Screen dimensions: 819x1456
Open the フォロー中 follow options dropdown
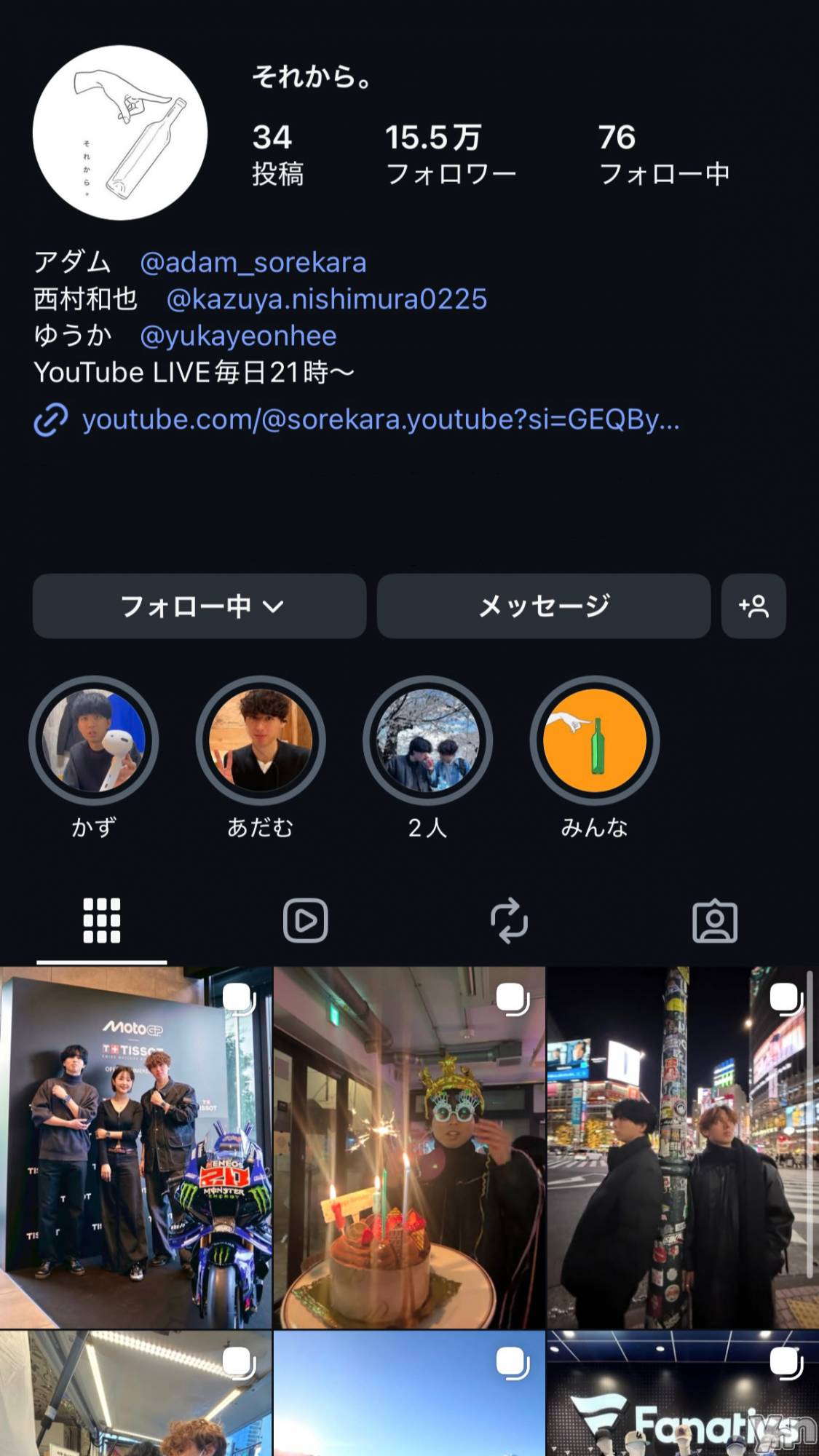199,606
